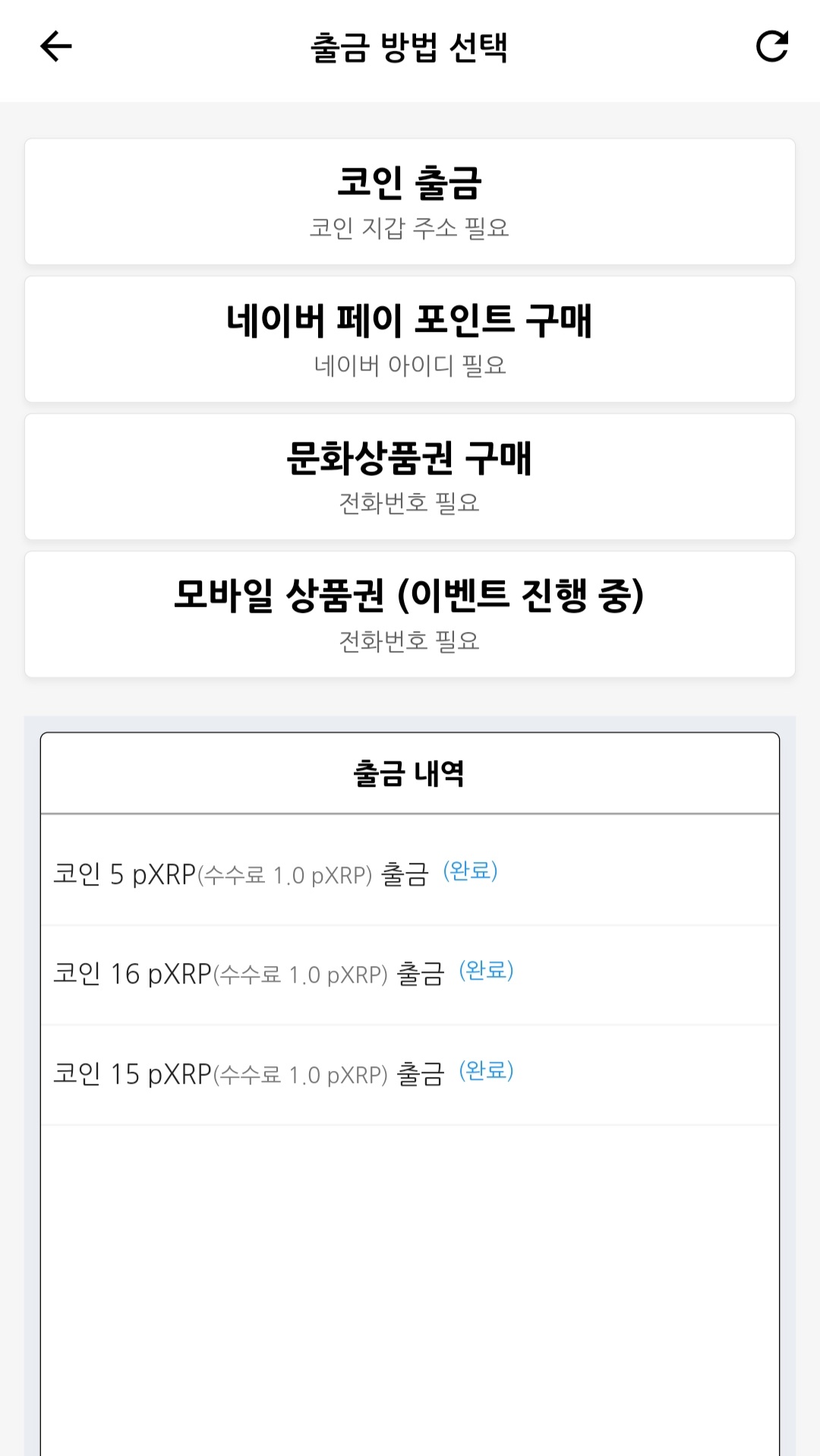Select 모바일 상품권 event option
The image size is (820, 1456).
(x=410, y=614)
